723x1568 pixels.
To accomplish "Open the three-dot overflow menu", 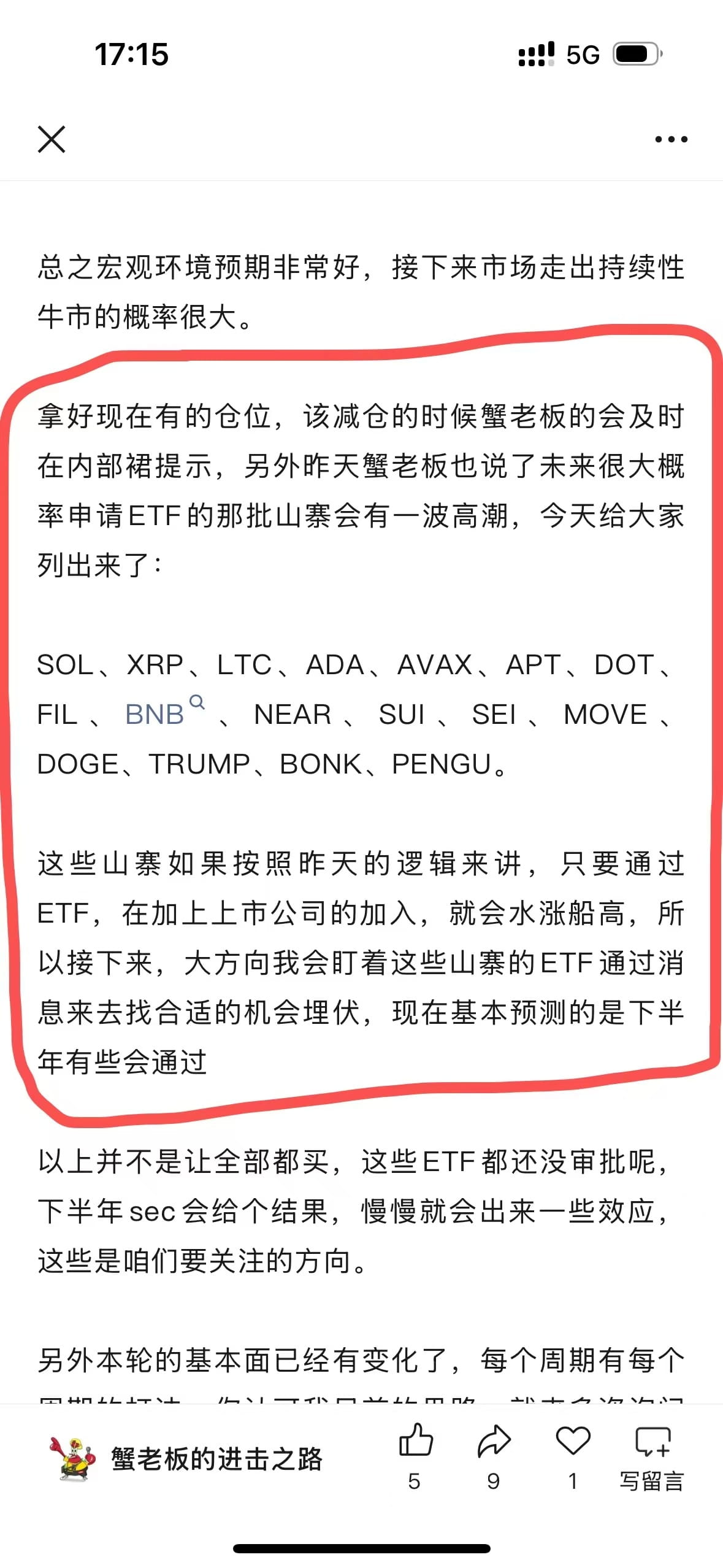I will [671, 139].
